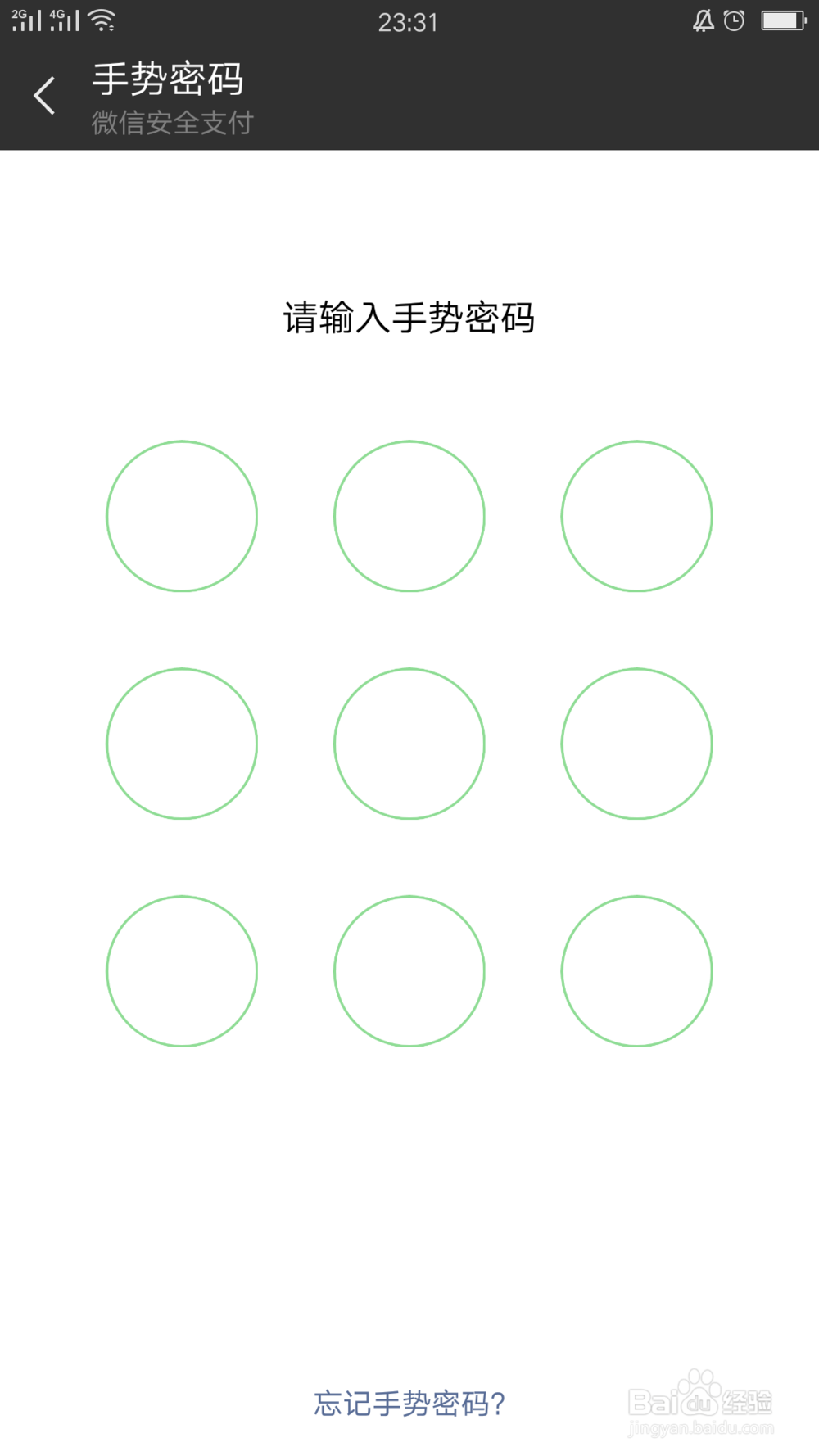Tap the bottom-right gesture pattern dot

coord(636,970)
